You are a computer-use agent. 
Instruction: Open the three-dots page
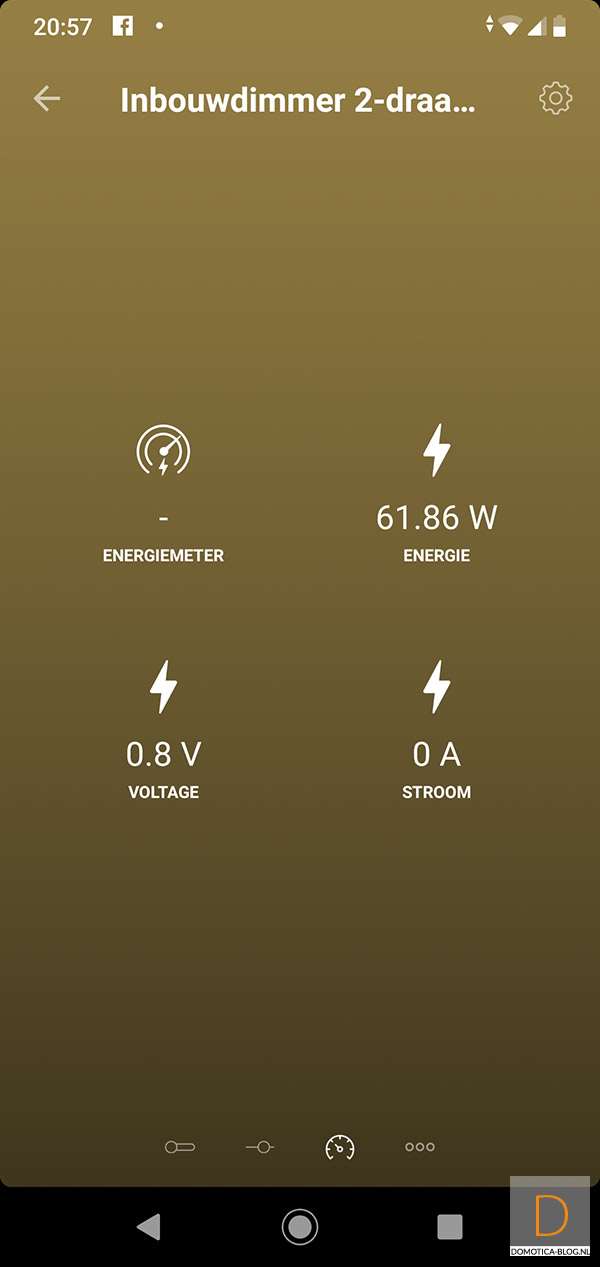click(420, 1147)
